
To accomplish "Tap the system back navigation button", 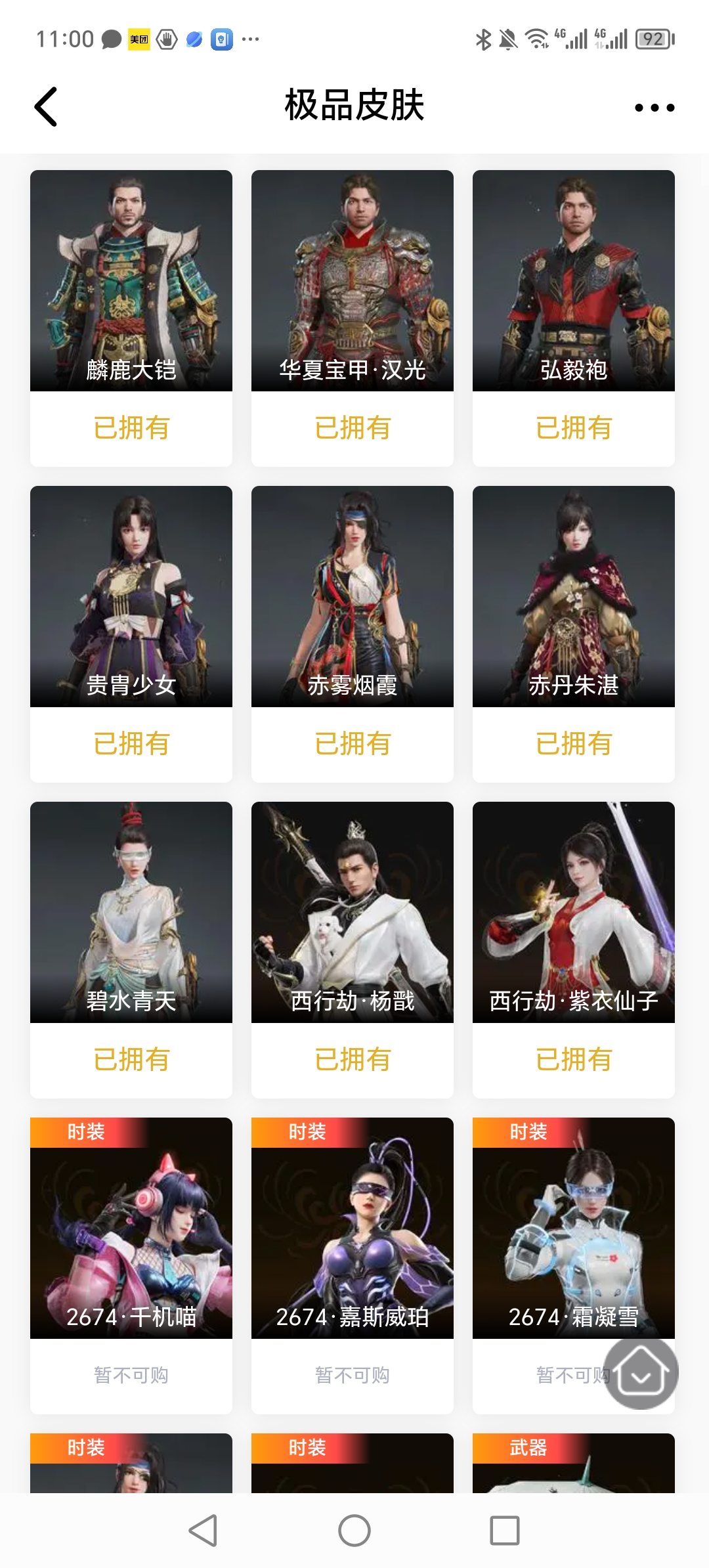I will click(203, 1531).
